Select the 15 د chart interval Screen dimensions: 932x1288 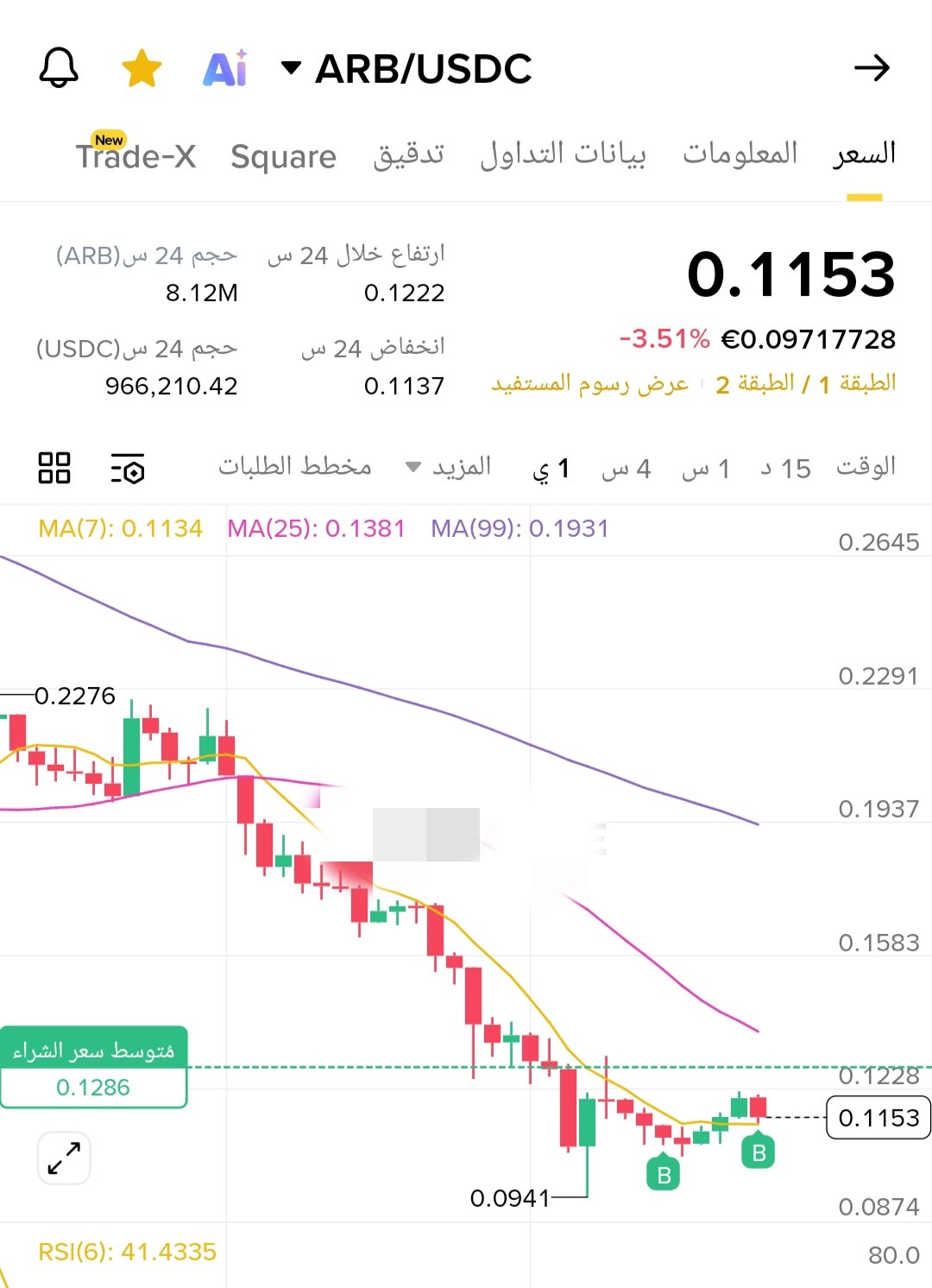(785, 468)
